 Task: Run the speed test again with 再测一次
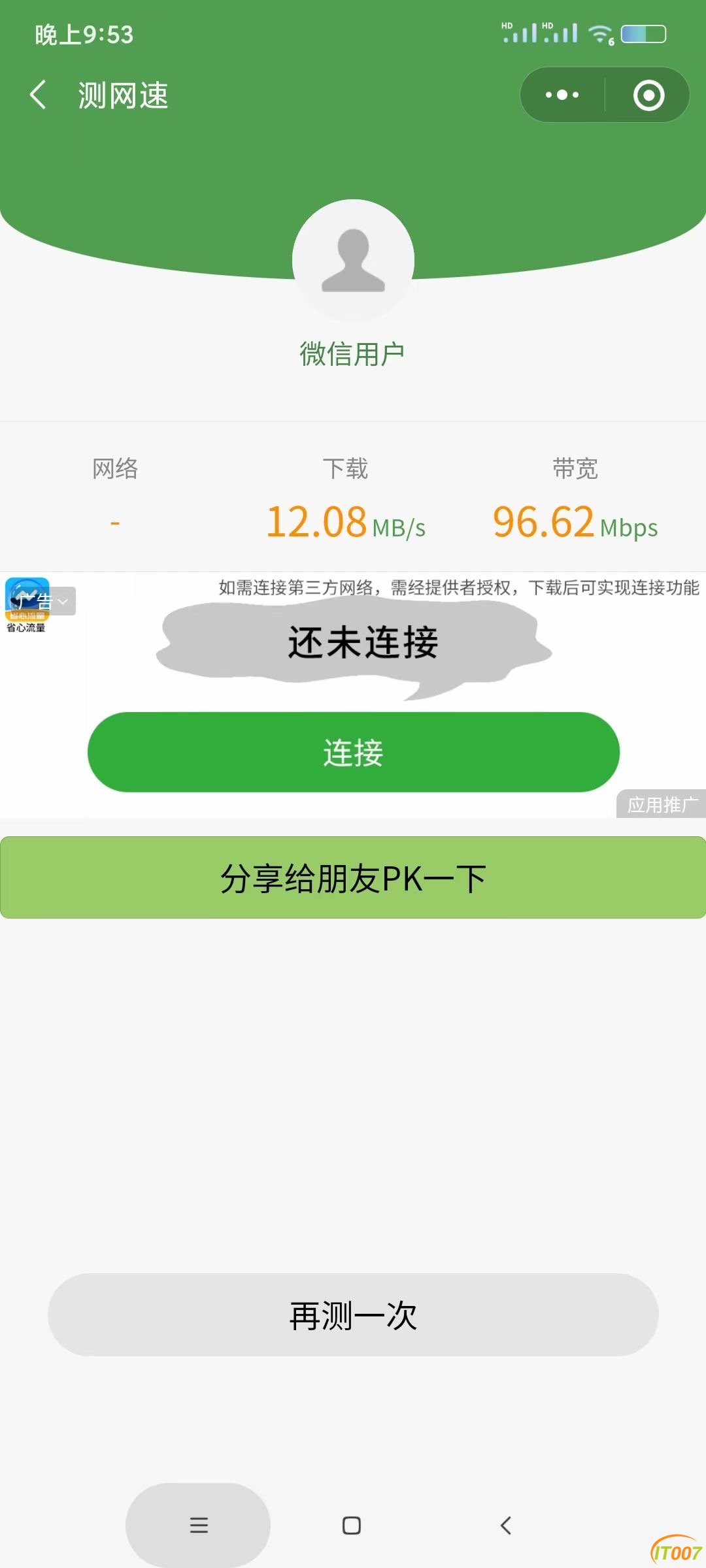coord(353,1315)
